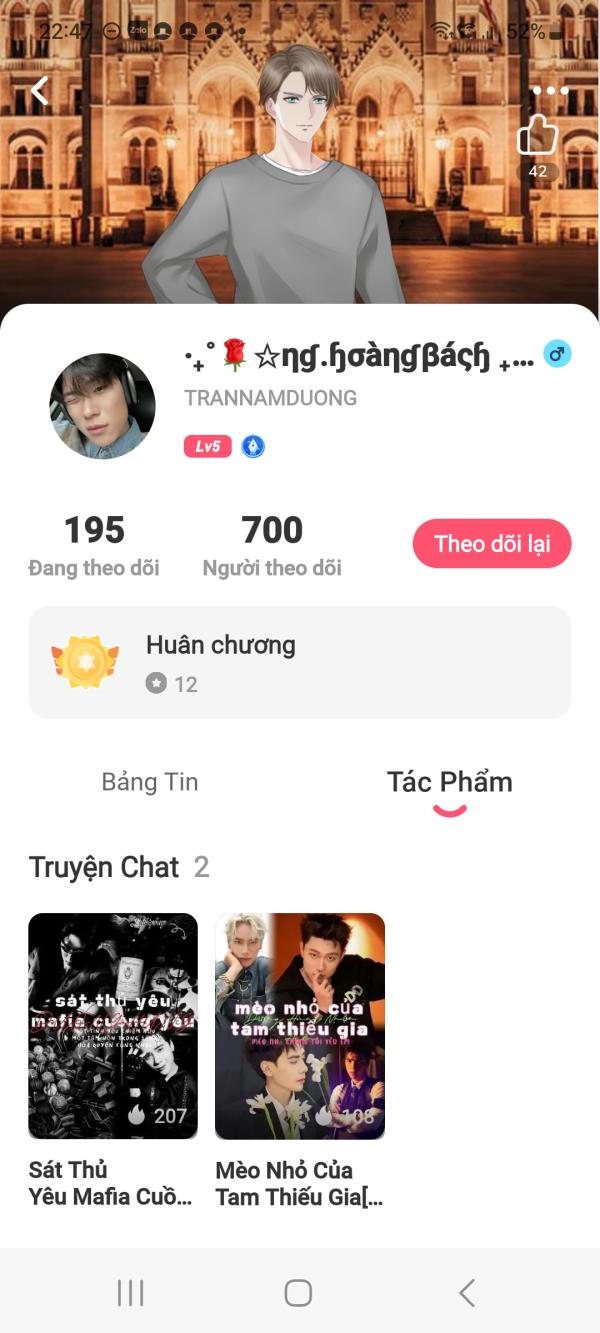Open the 700 Người theo dõi list
Screen dimensions: 600x1333
(x=272, y=545)
